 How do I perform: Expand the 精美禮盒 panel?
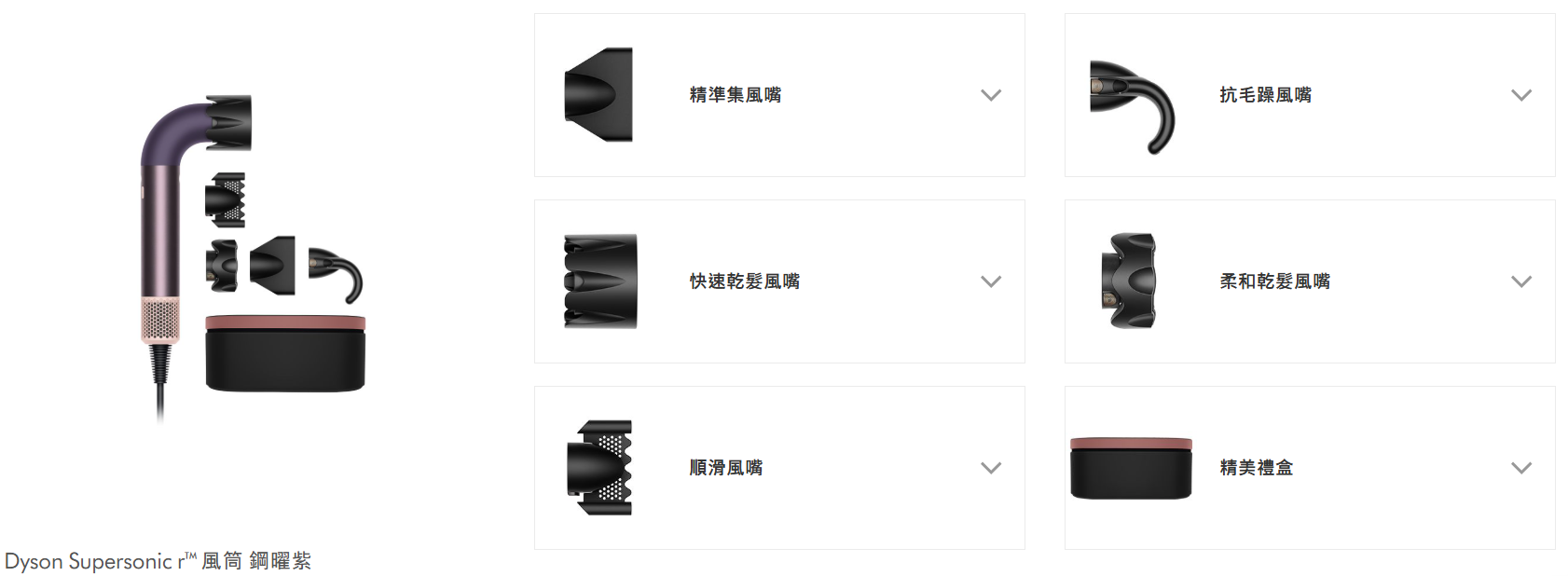1520,468
